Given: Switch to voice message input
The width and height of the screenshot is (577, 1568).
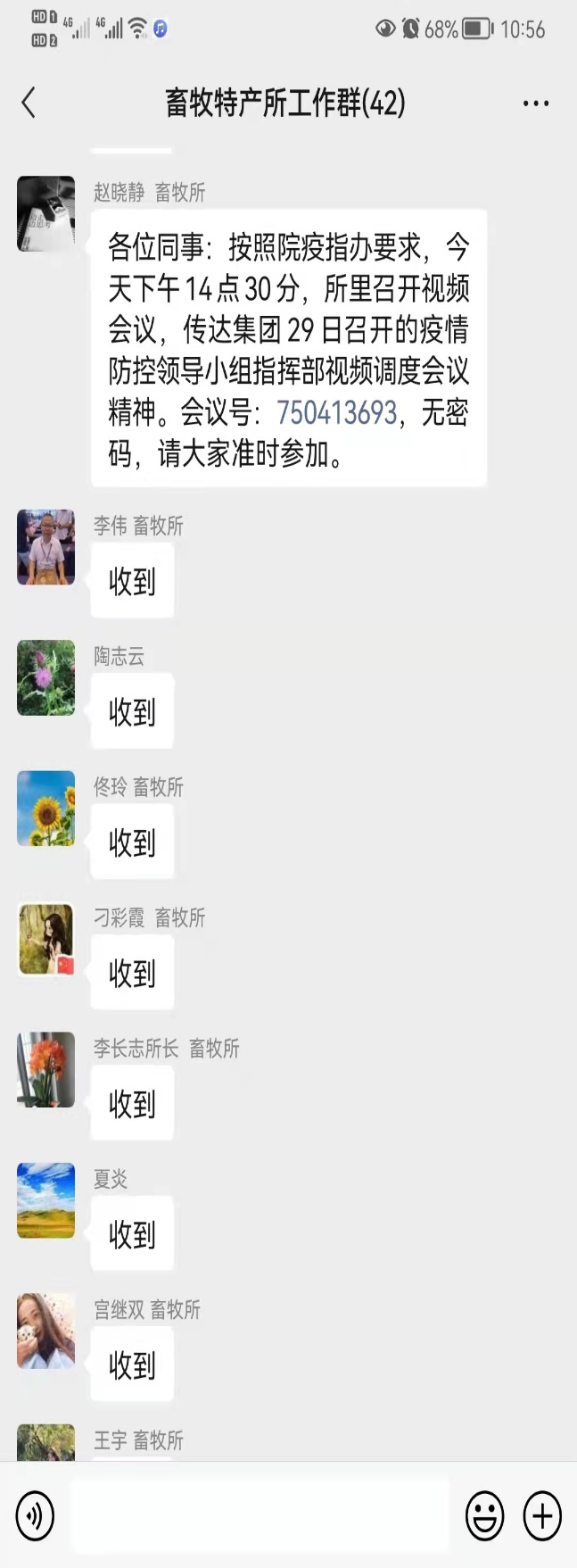Looking at the screenshot, I should [35, 1515].
